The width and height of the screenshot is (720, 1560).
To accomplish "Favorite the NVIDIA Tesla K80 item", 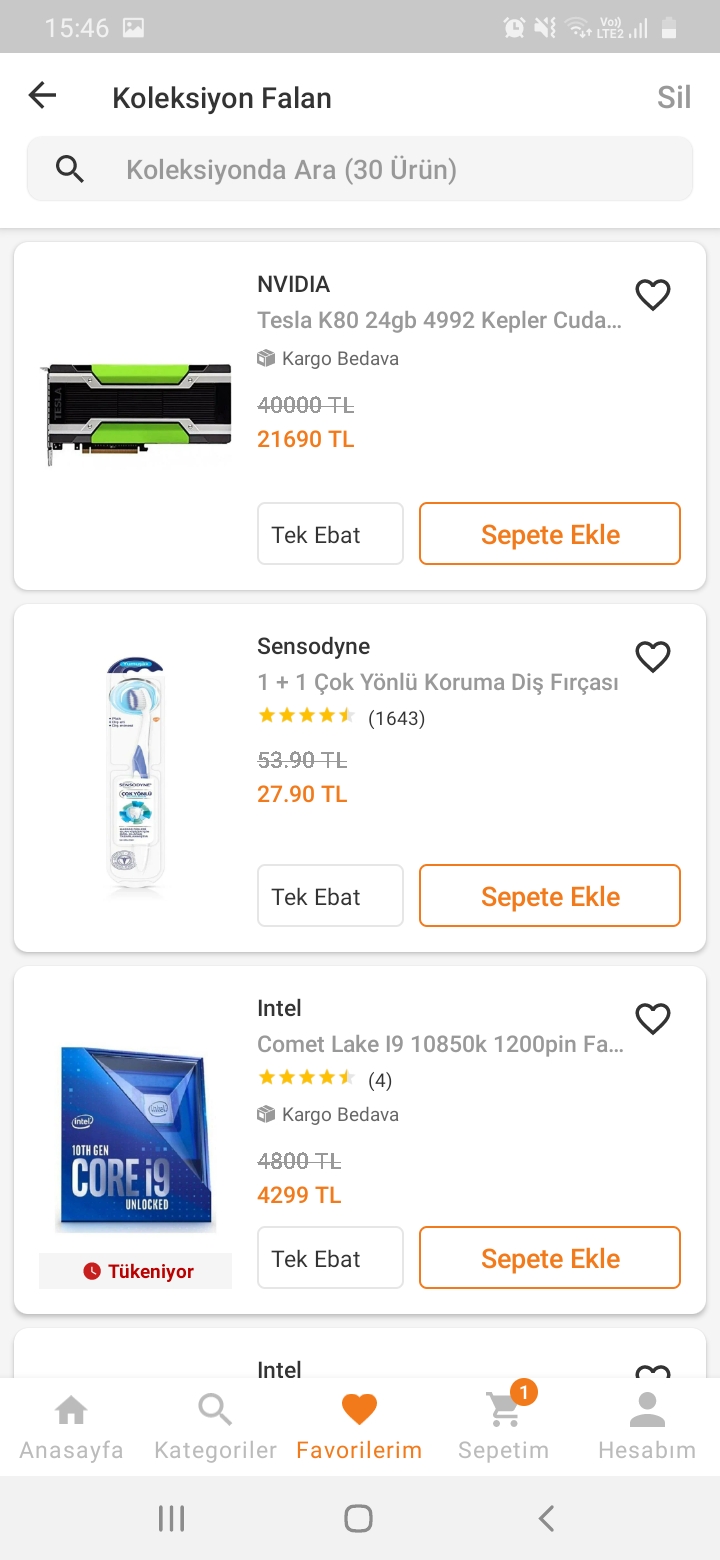I will coord(653,295).
